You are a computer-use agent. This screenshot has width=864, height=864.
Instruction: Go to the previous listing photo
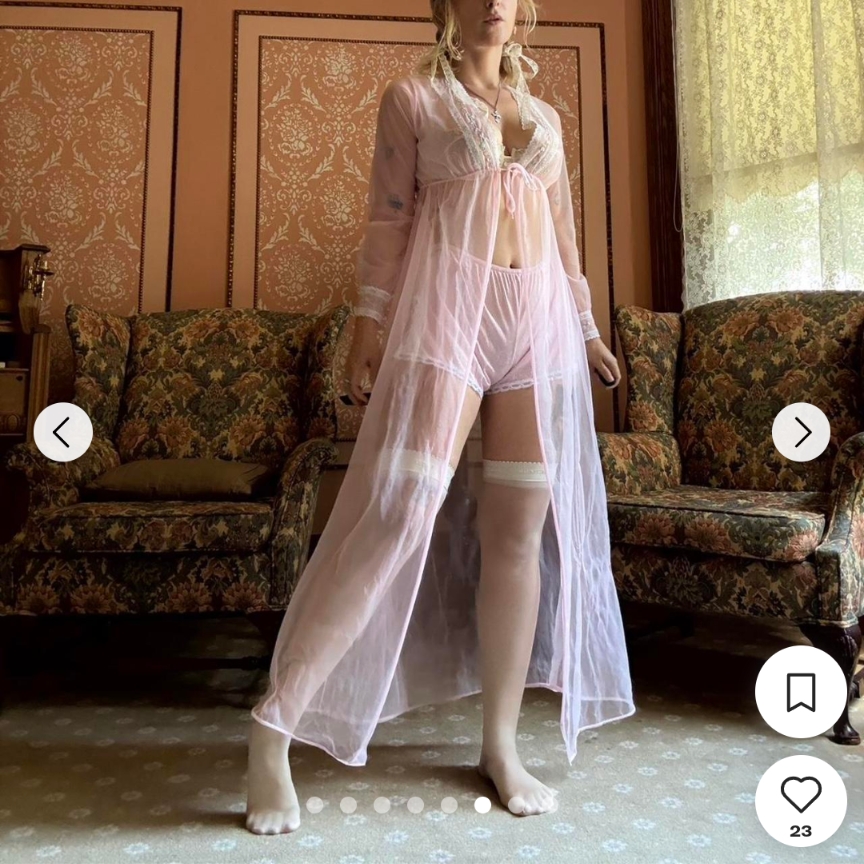(63, 432)
